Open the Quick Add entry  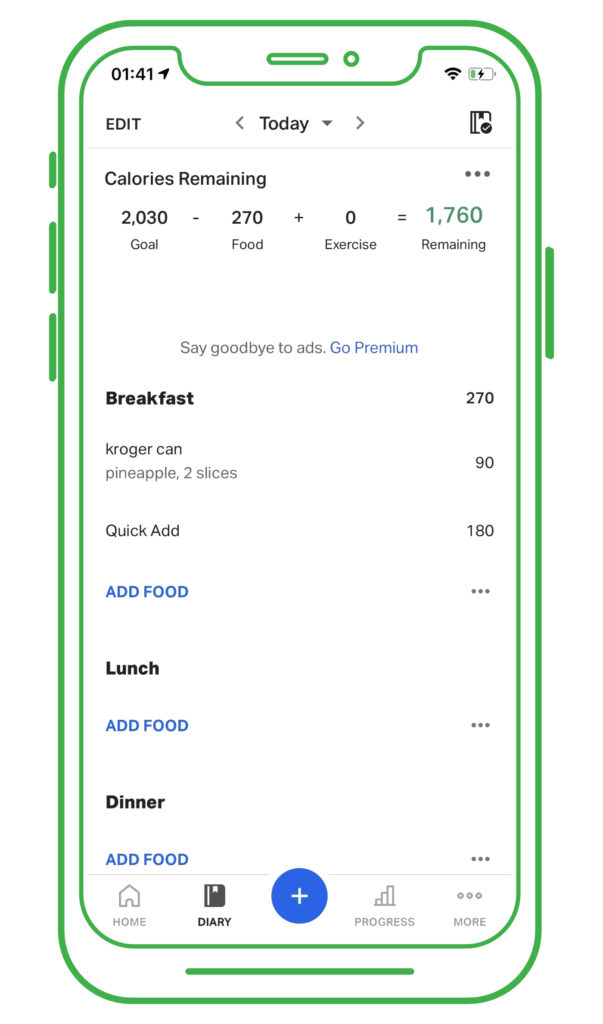(x=299, y=530)
